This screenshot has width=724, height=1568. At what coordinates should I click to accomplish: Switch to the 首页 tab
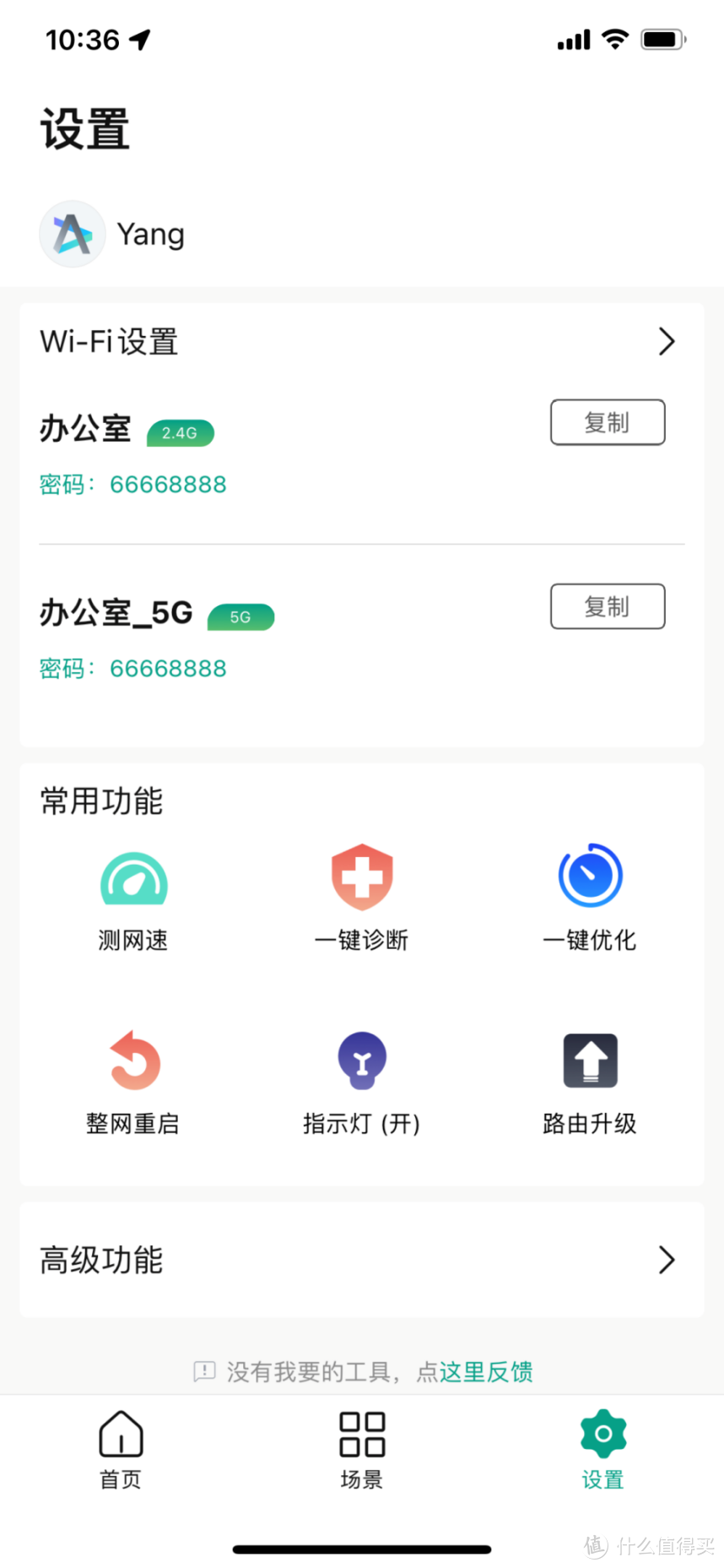pos(120,1448)
